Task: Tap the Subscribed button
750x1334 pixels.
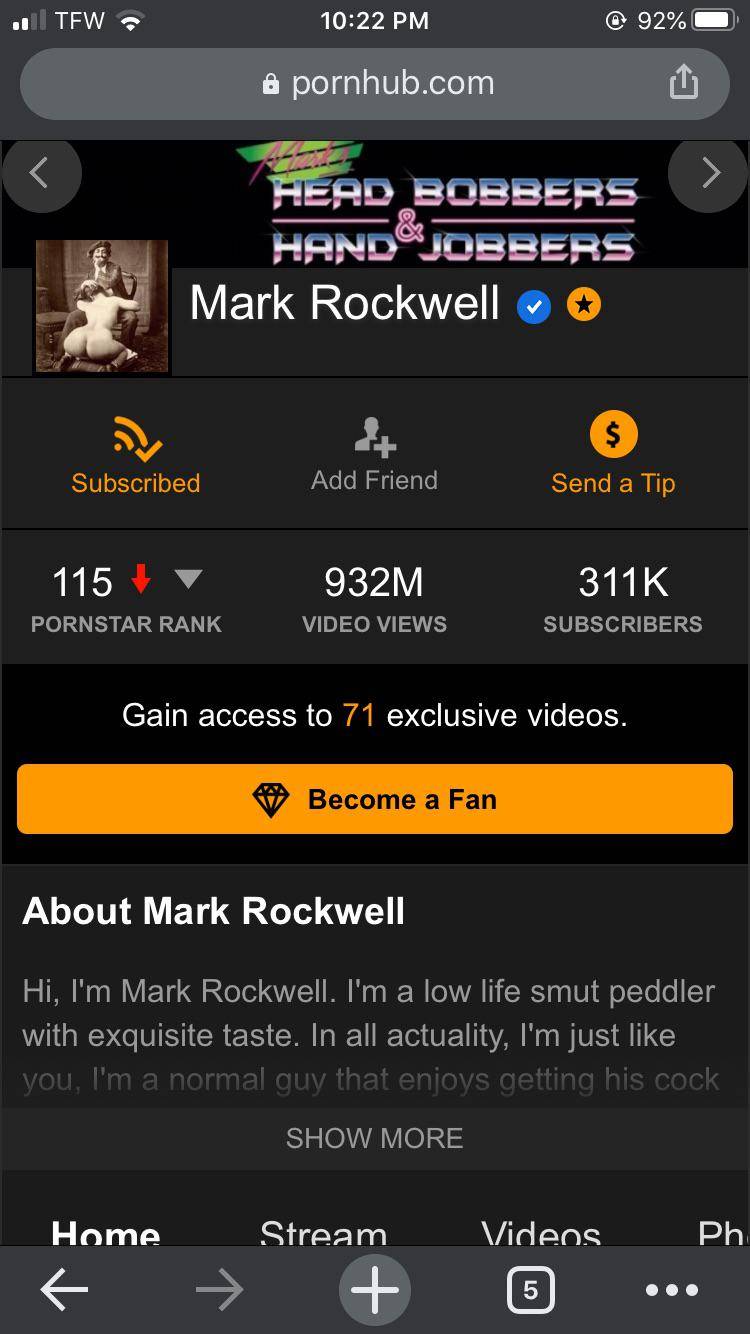Action: pyautogui.click(x=136, y=456)
